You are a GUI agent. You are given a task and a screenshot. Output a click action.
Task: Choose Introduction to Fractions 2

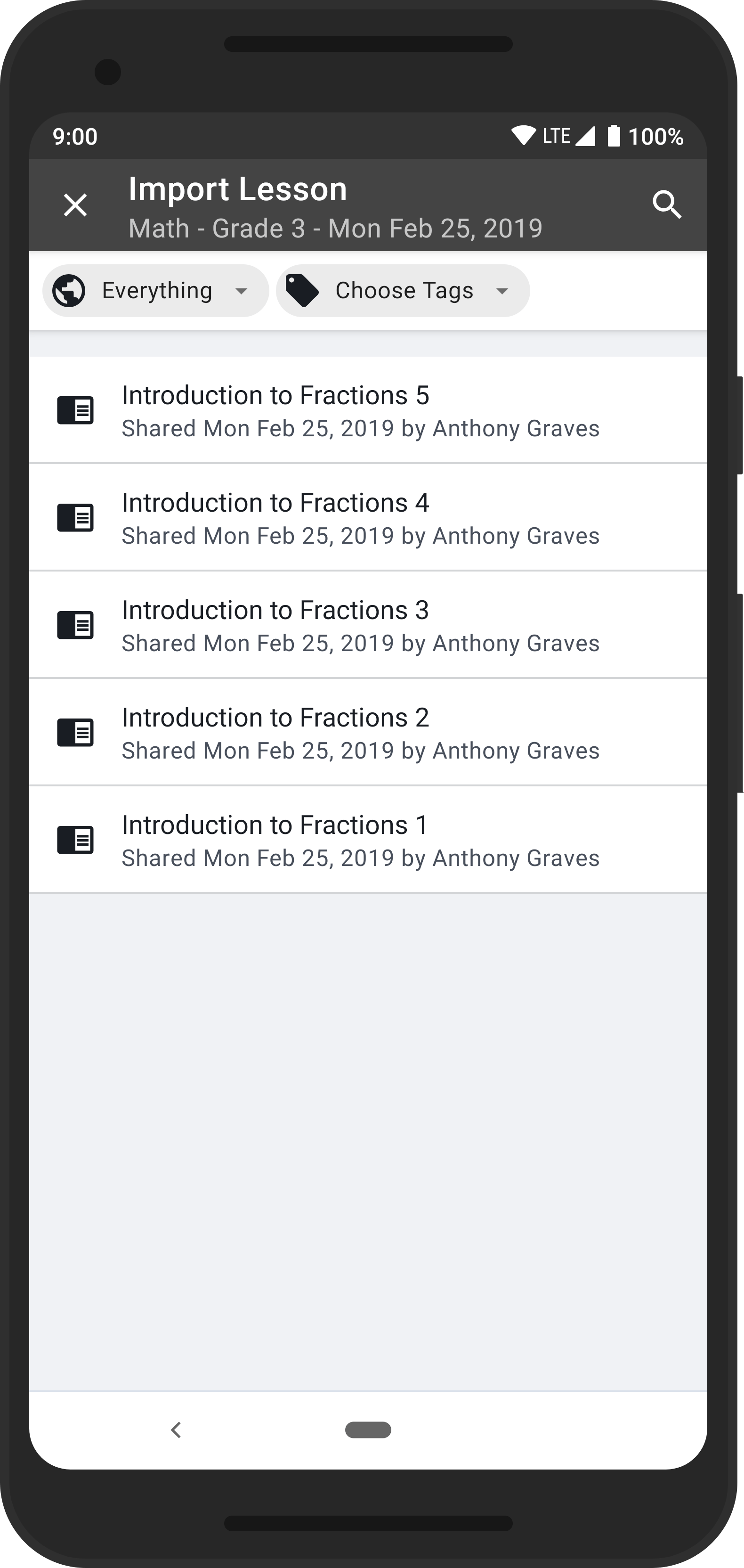[x=368, y=732]
